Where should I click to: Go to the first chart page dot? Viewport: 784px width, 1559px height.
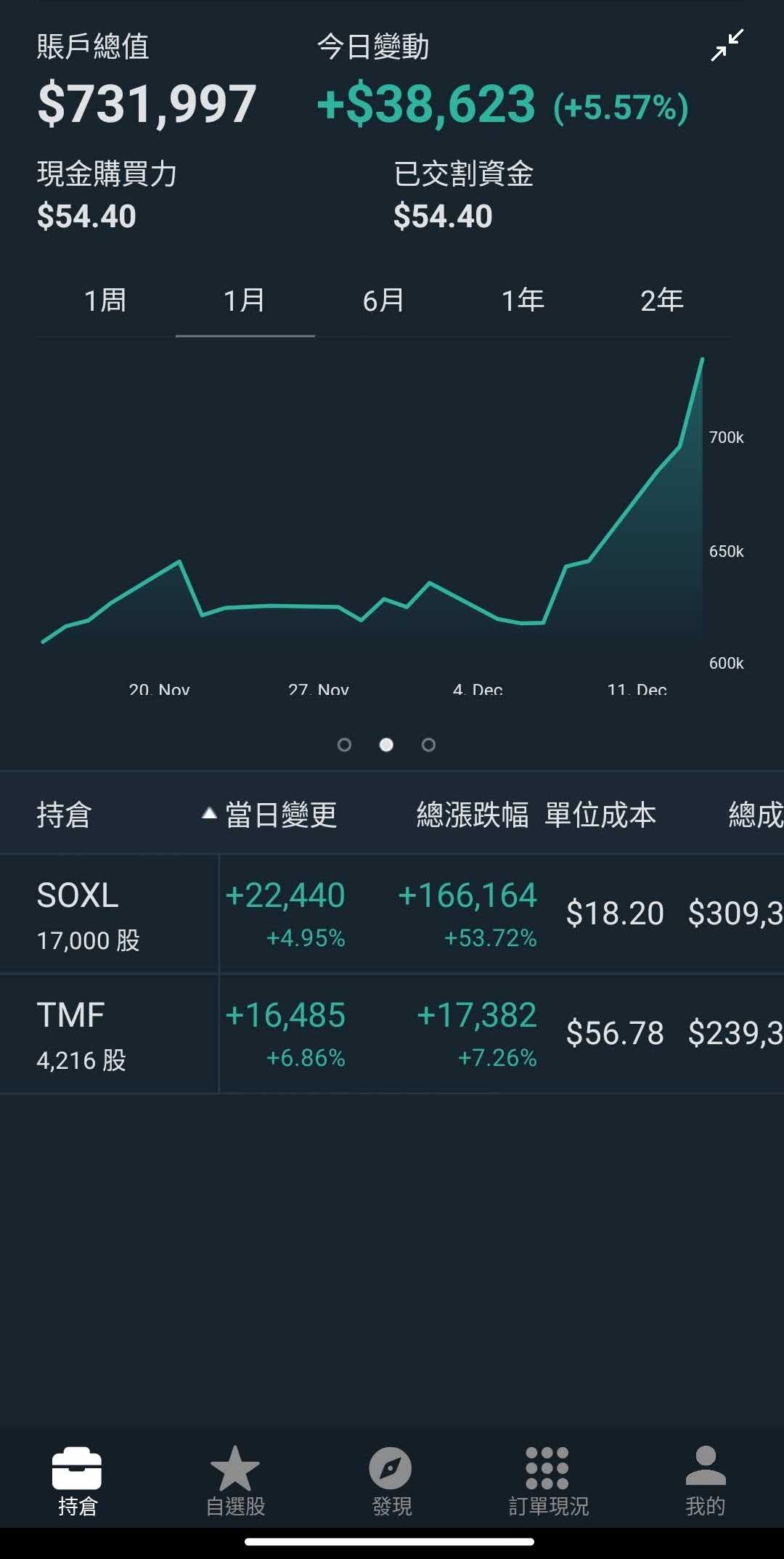tap(345, 745)
